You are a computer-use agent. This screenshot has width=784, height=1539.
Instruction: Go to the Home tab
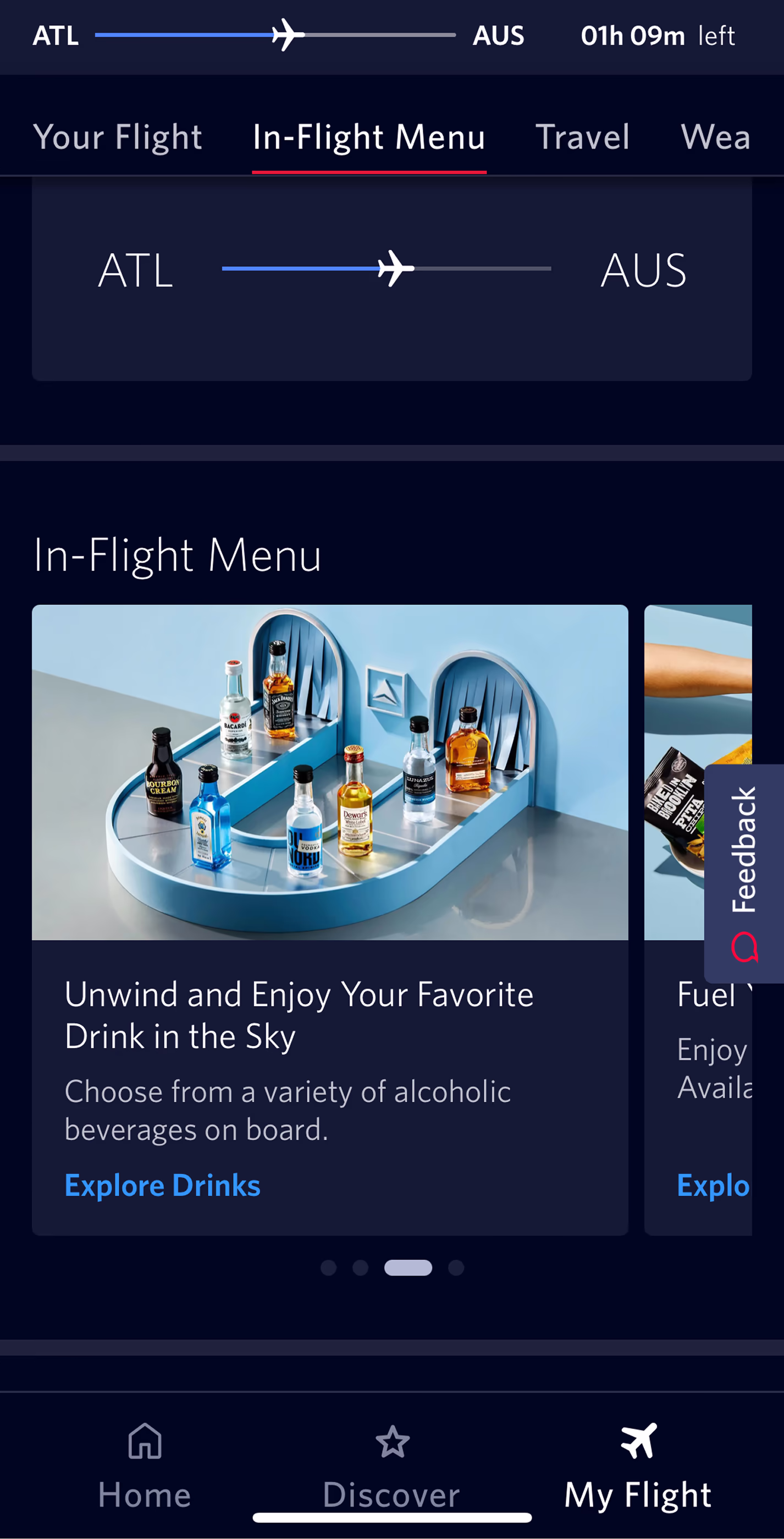tap(145, 1464)
